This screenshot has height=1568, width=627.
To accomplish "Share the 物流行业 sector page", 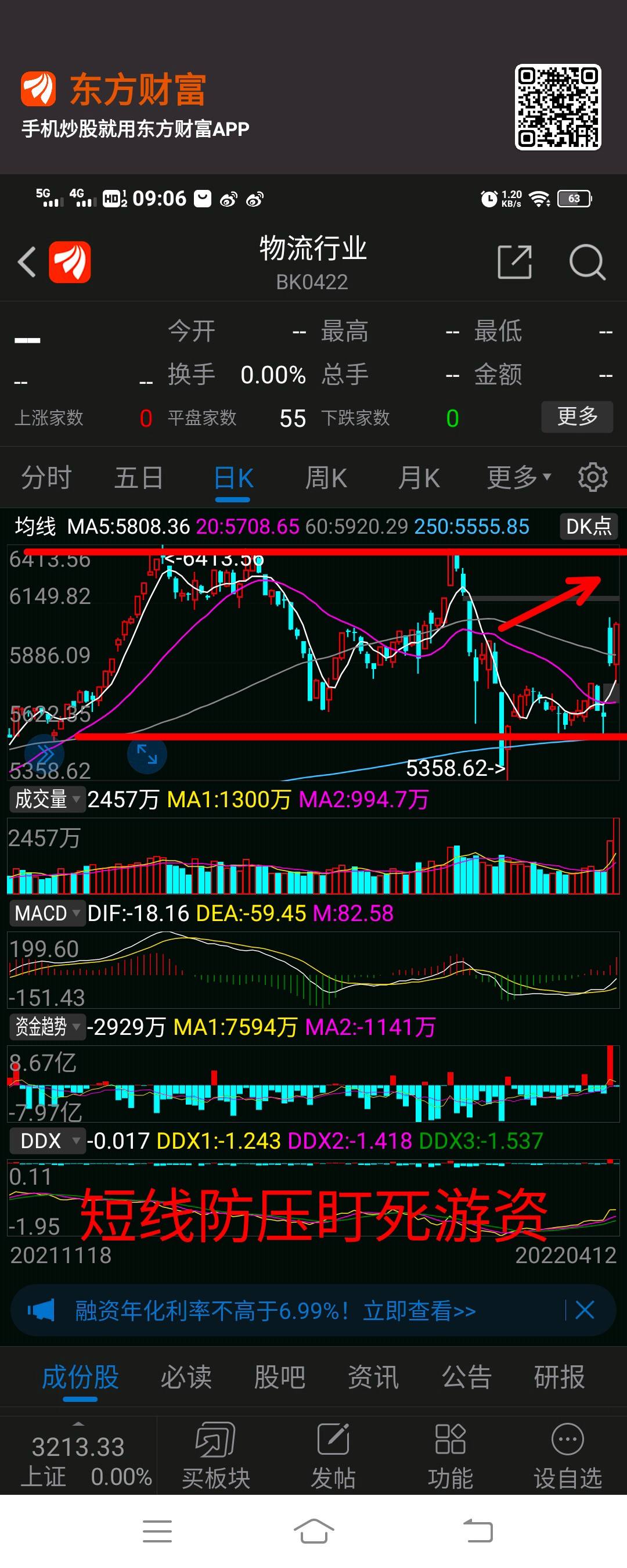I will pos(514,262).
